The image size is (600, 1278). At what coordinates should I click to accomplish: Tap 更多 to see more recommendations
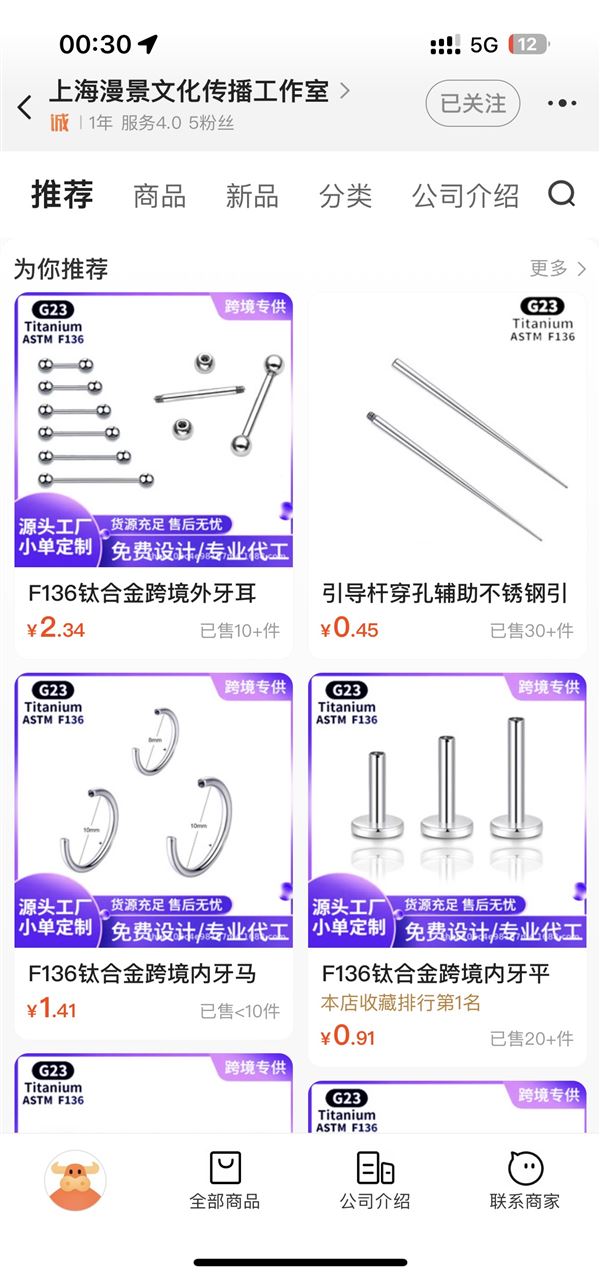pyautogui.click(x=558, y=268)
